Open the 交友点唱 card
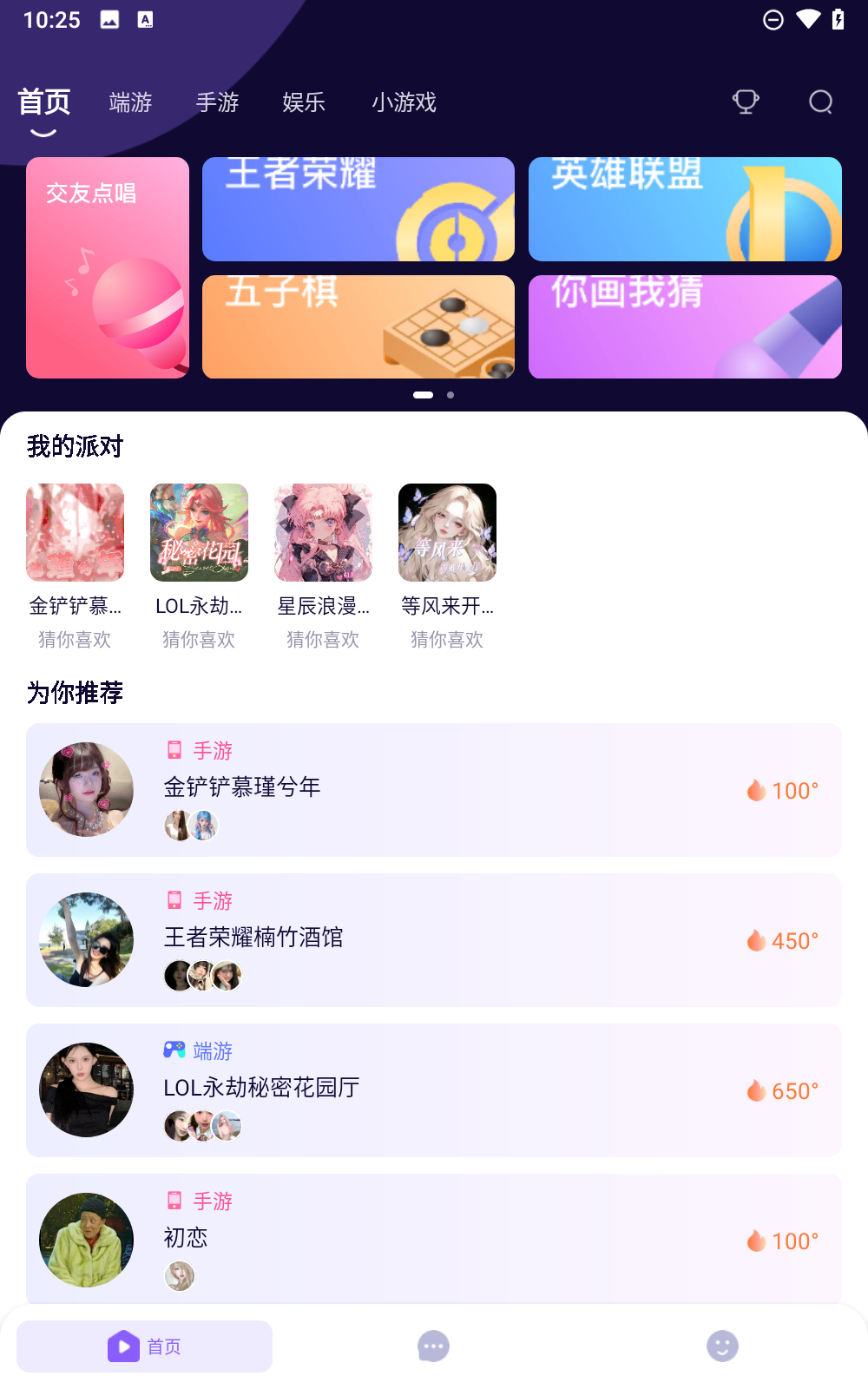Screen dimensions: 868x1389 point(108,267)
